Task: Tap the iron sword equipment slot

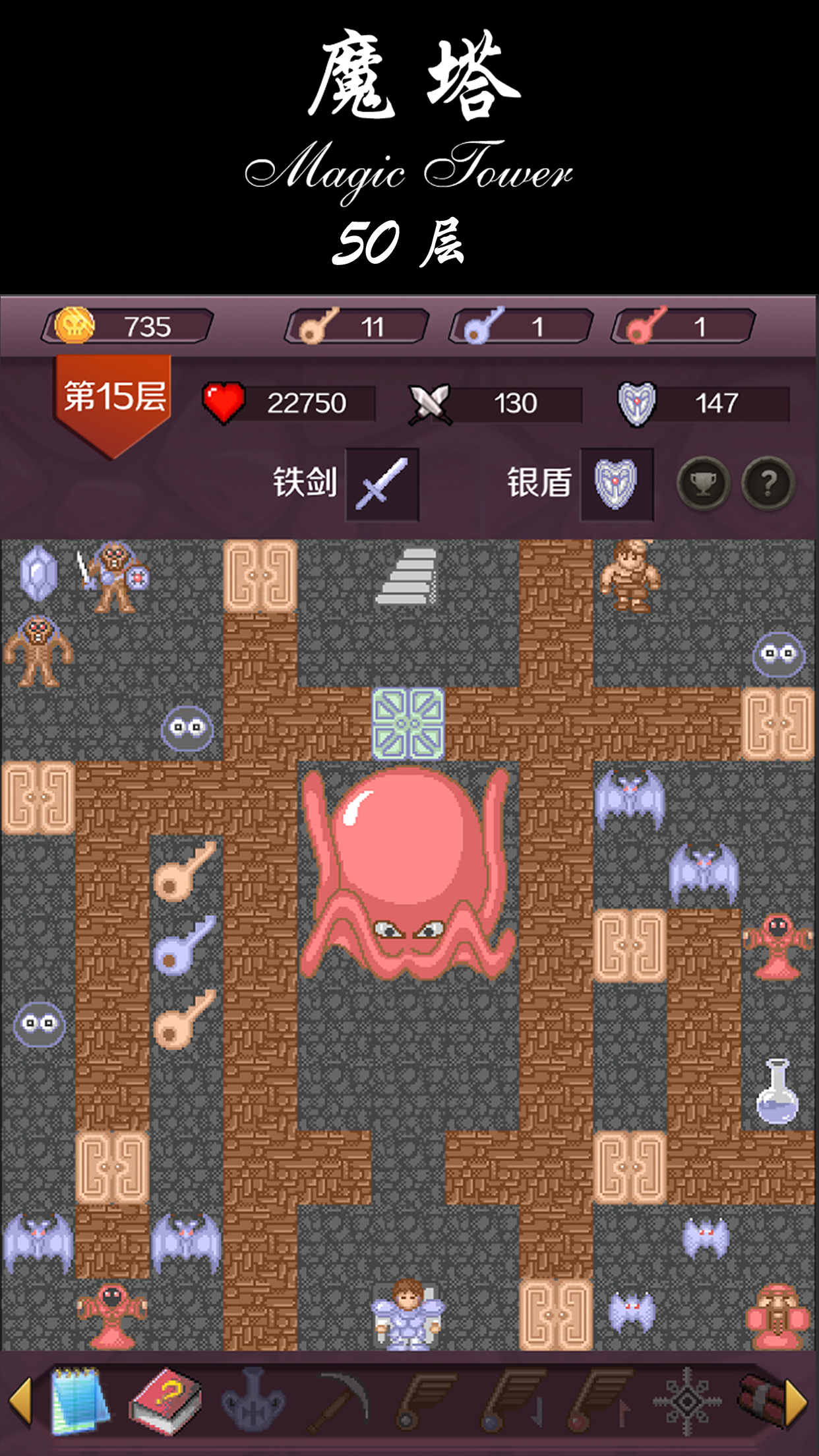Action: click(x=382, y=485)
